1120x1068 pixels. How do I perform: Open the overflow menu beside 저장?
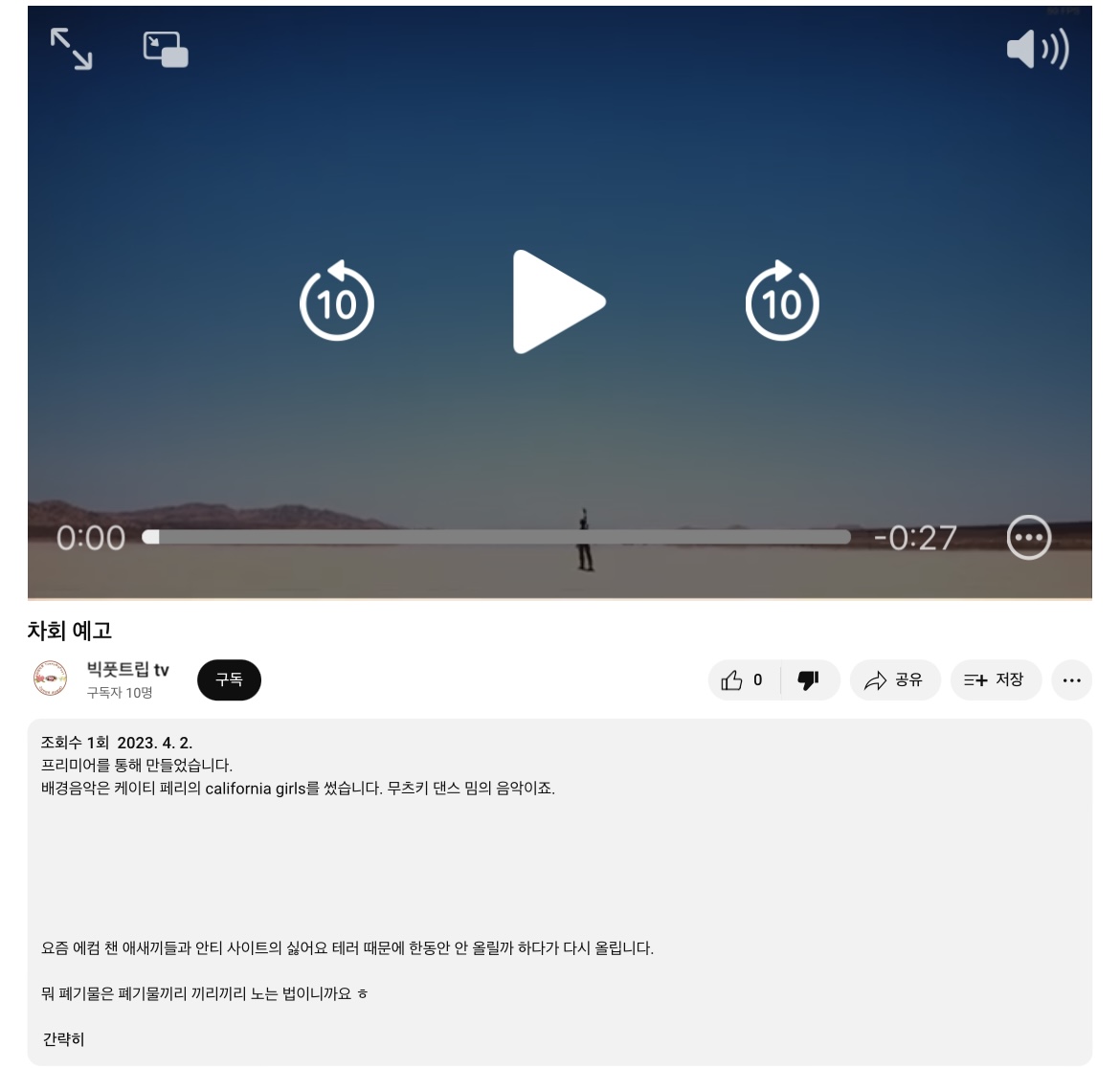[x=1071, y=680]
